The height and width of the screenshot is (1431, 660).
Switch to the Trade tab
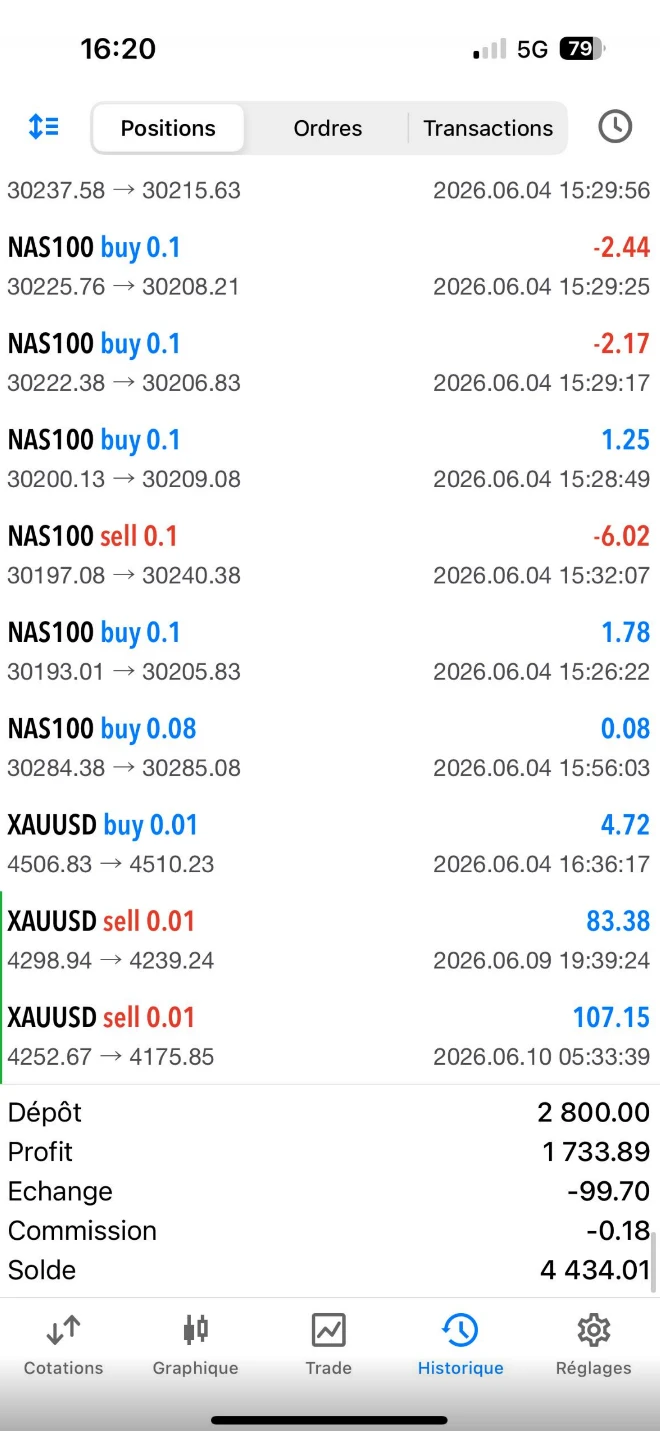click(328, 1345)
